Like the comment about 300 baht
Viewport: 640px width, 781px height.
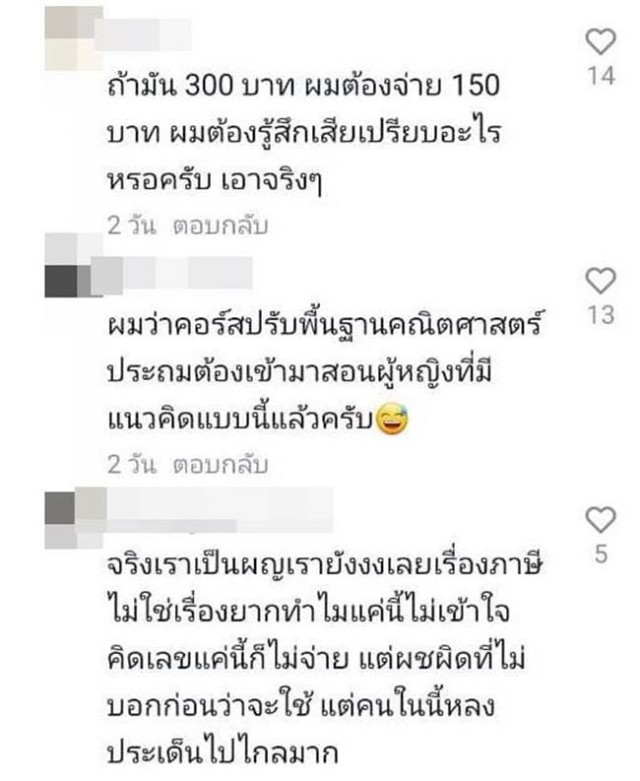600,42
